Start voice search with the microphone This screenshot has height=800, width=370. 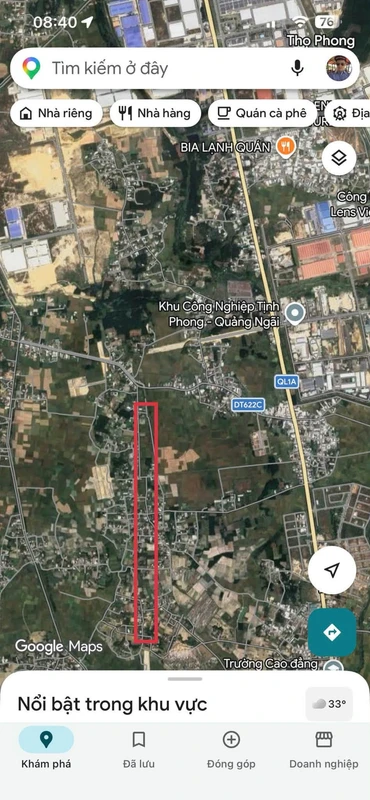click(x=298, y=68)
